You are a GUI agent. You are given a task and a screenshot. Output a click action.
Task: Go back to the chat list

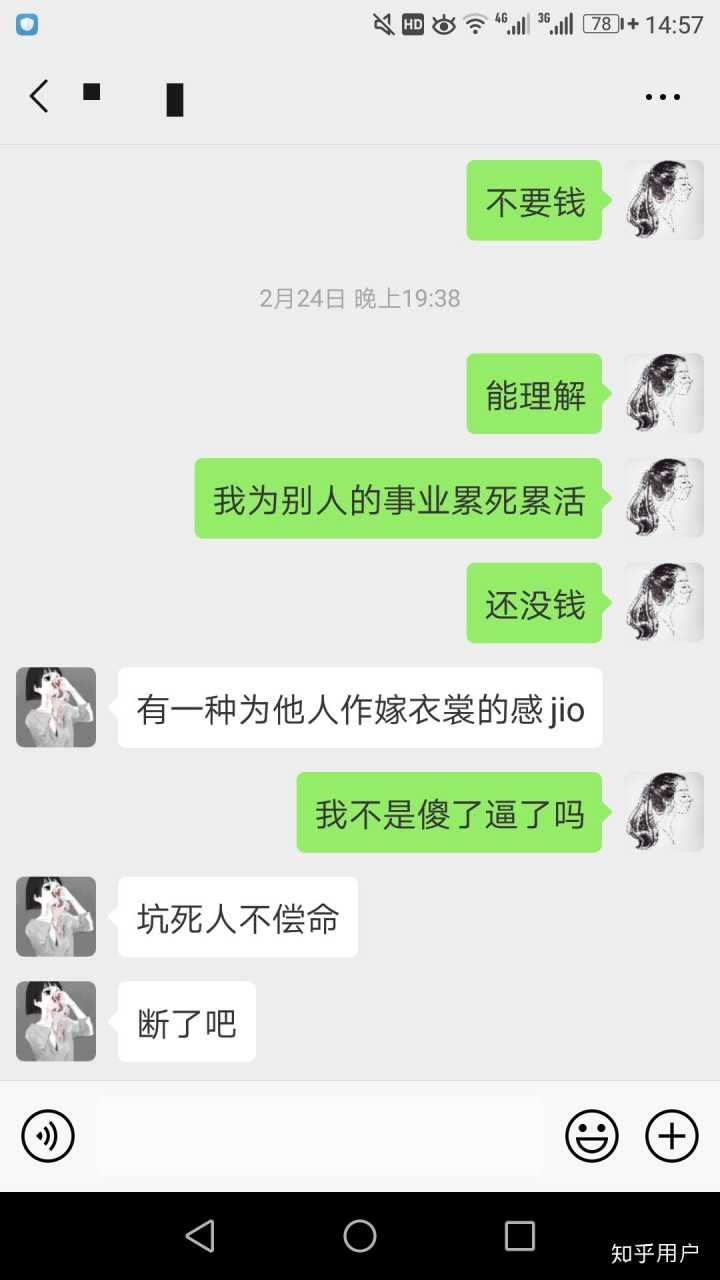point(39,97)
